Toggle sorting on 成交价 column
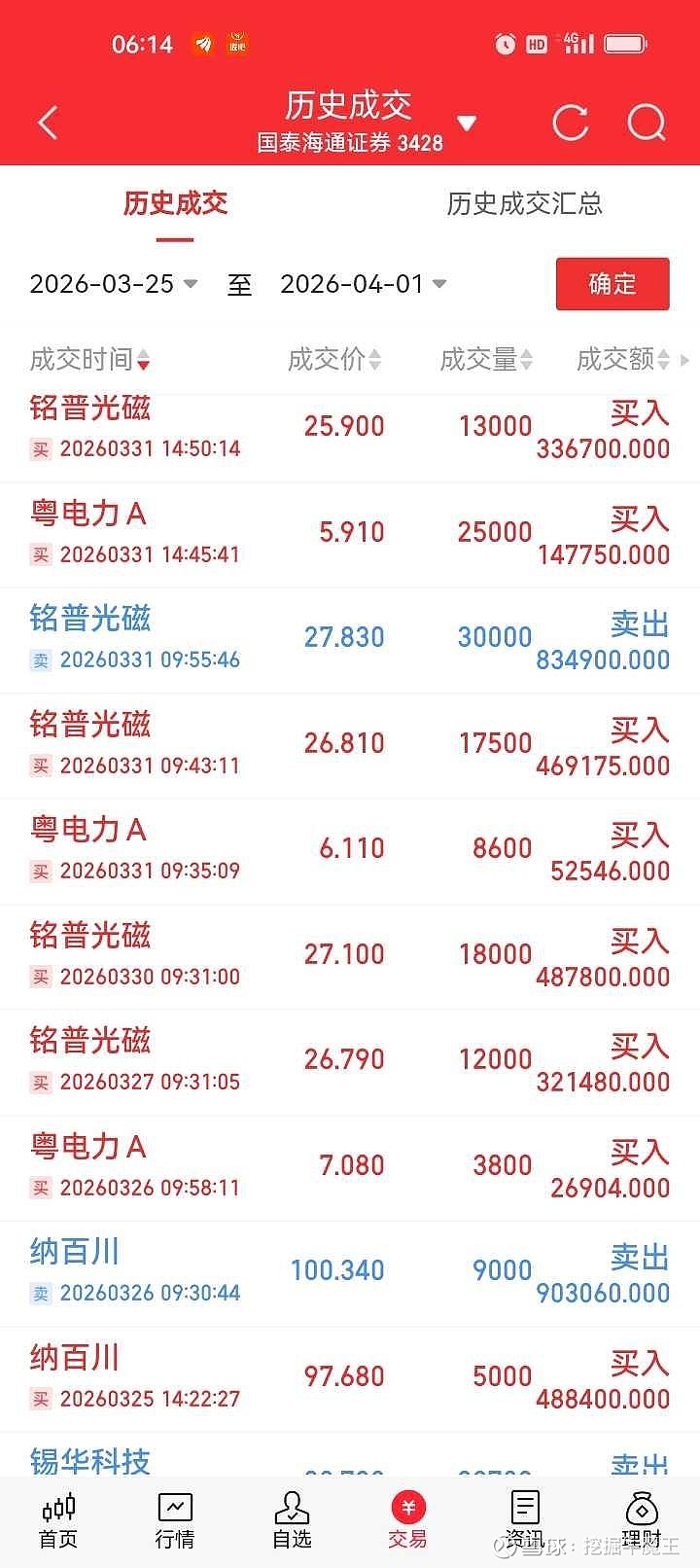700x1568 pixels. [x=334, y=359]
